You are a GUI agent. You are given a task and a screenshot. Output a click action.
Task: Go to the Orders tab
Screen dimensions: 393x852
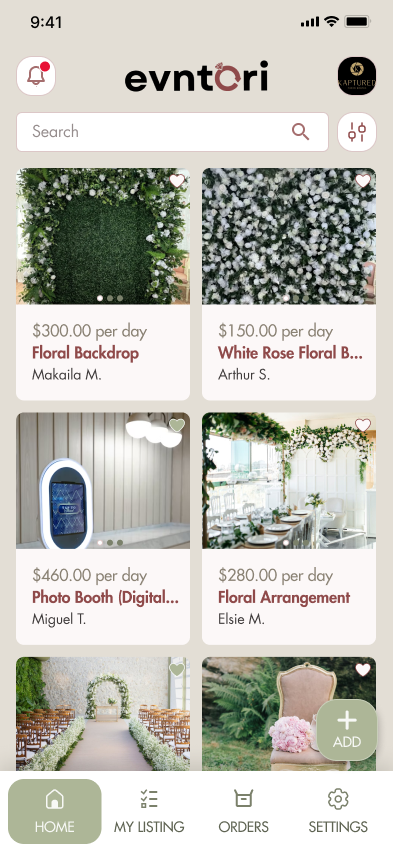point(244,811)
